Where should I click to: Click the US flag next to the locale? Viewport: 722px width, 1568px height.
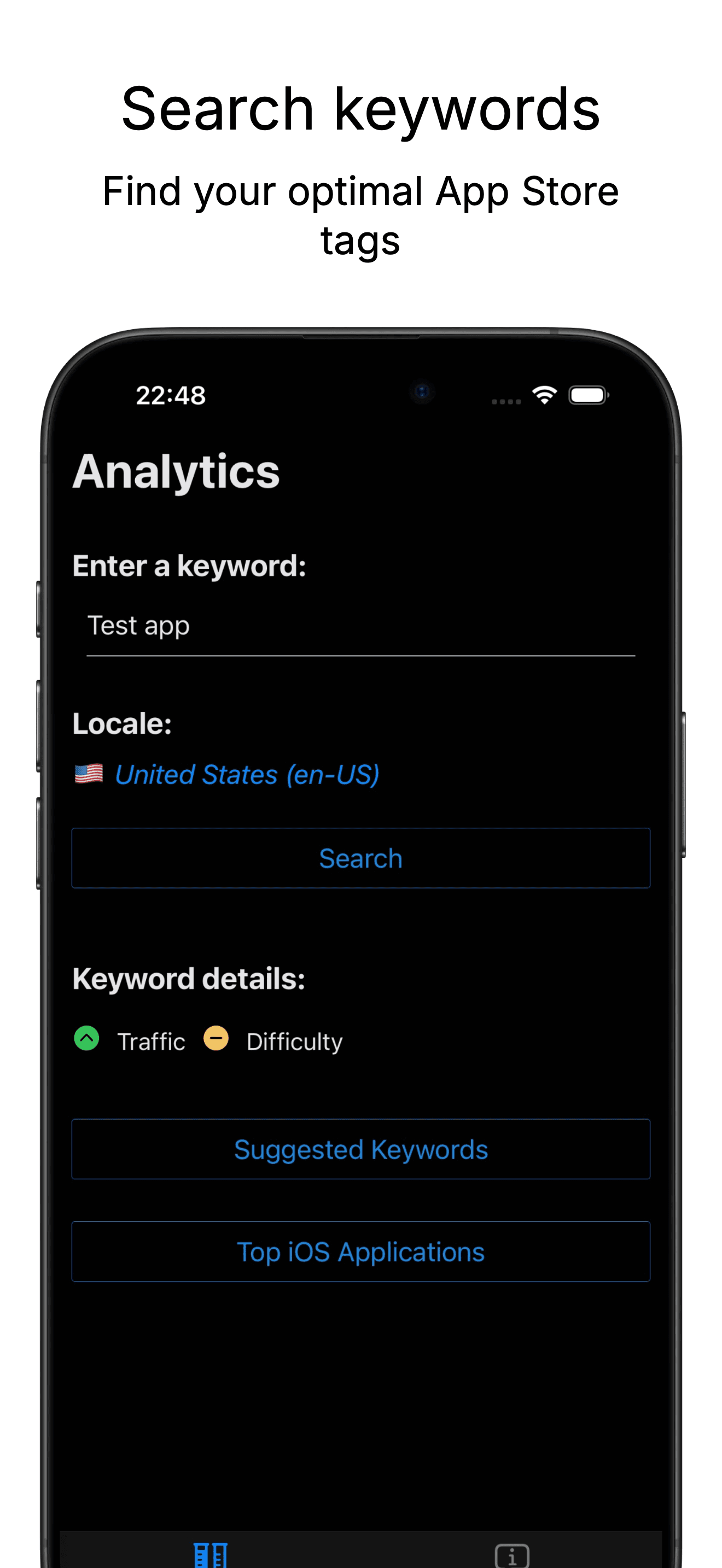pos(88,774)
